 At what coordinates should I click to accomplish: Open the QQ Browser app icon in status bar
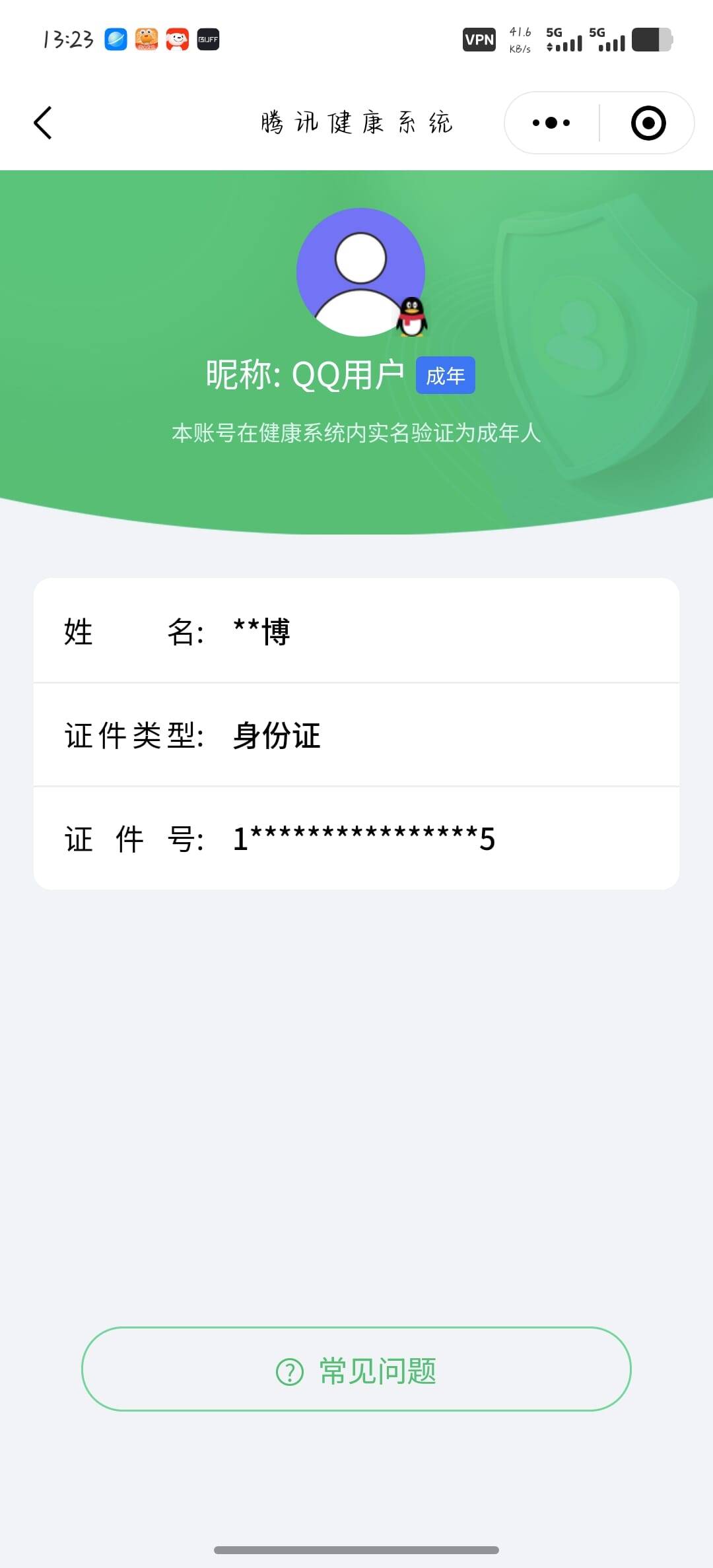click(114, 40)
